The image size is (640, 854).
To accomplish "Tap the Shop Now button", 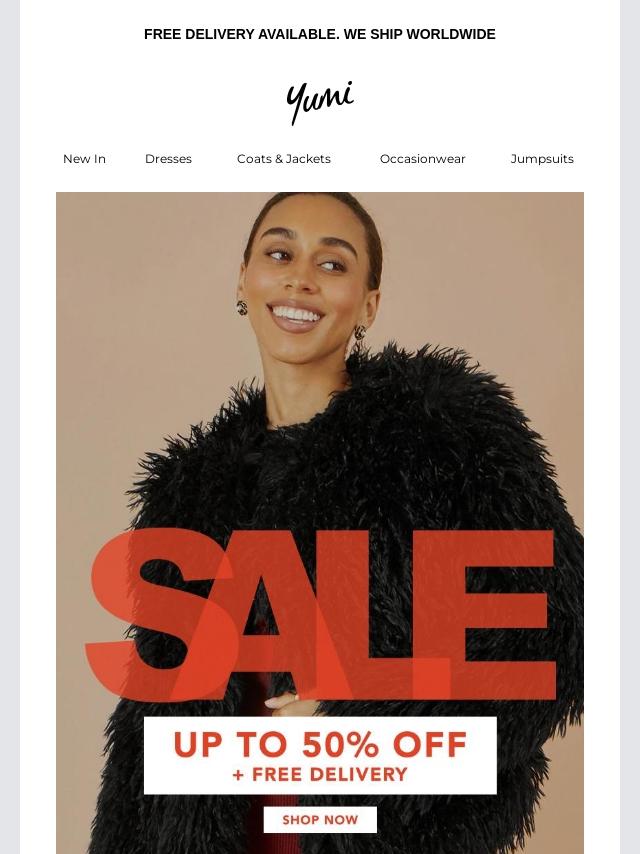I will tap(320, 820).
